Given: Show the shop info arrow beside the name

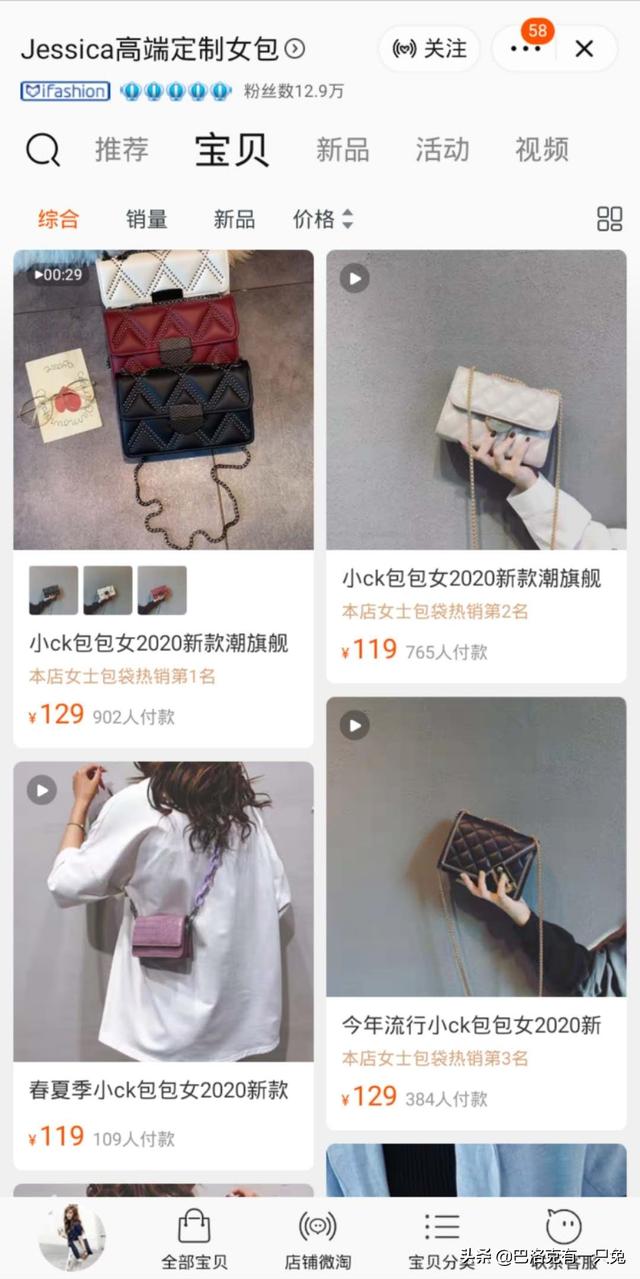Looking at the screenshot, I should 295,48.
